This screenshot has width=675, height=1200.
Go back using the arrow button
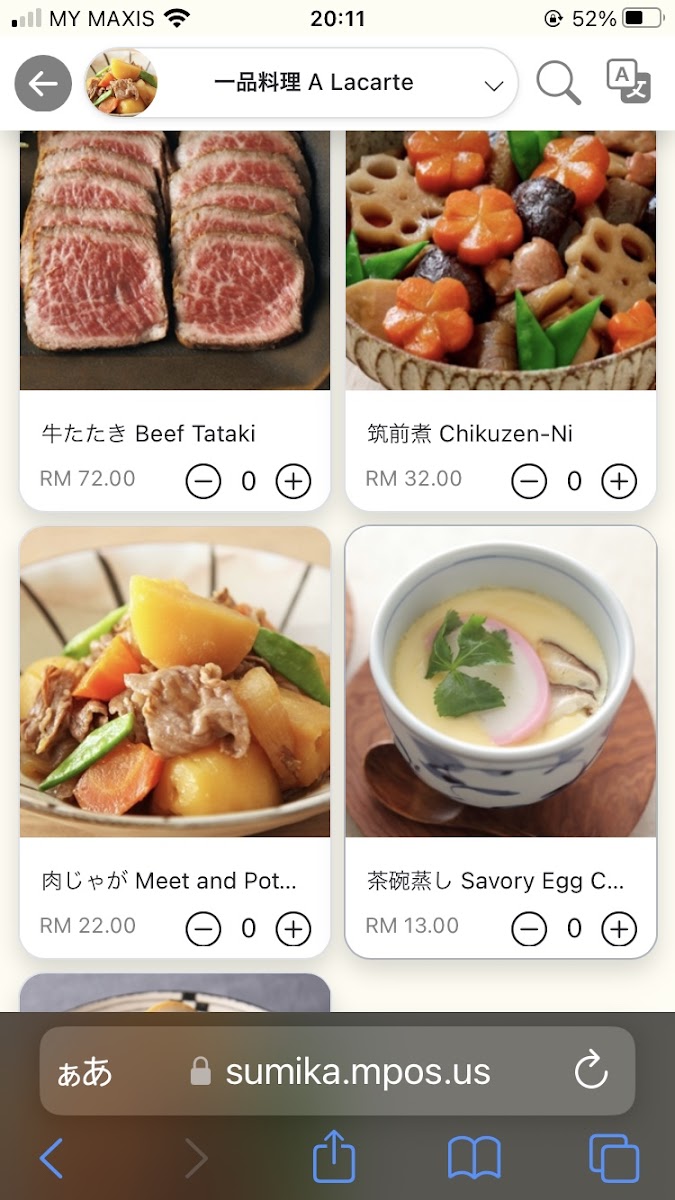tap(43, 84)
